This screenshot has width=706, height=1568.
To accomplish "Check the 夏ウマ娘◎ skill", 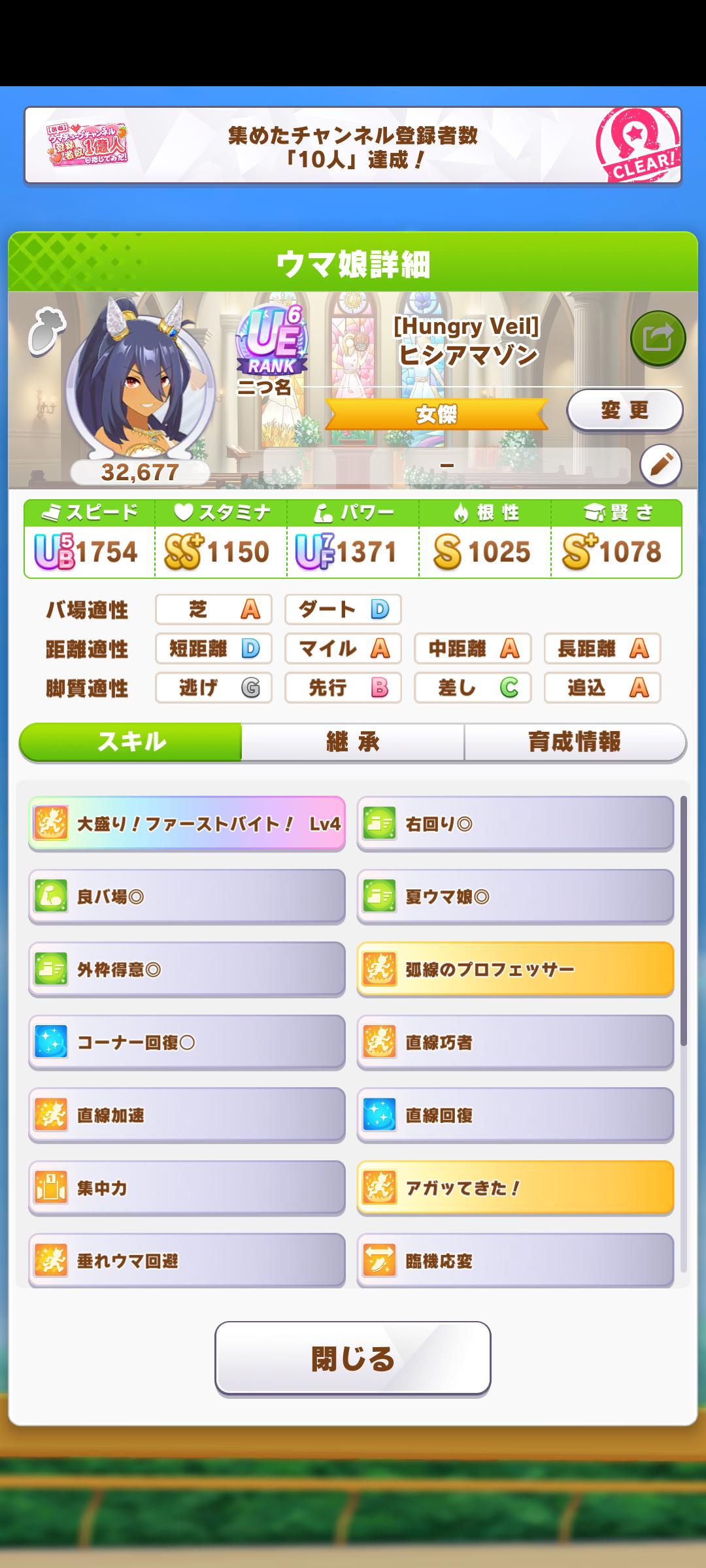I will 515,896.
